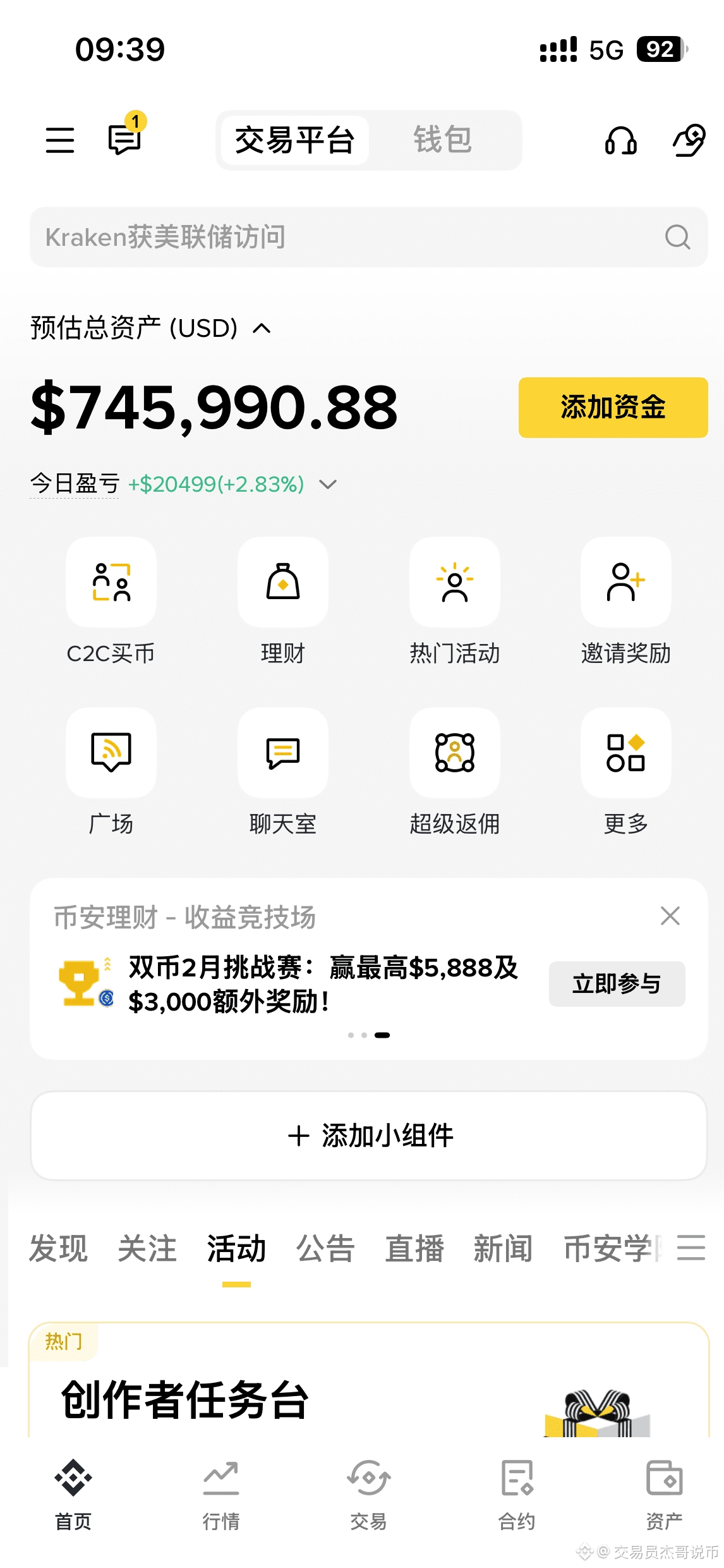724x1568 pixels.
Task: Dismiss the 币安理财 banner
Action: coord(670,915)
